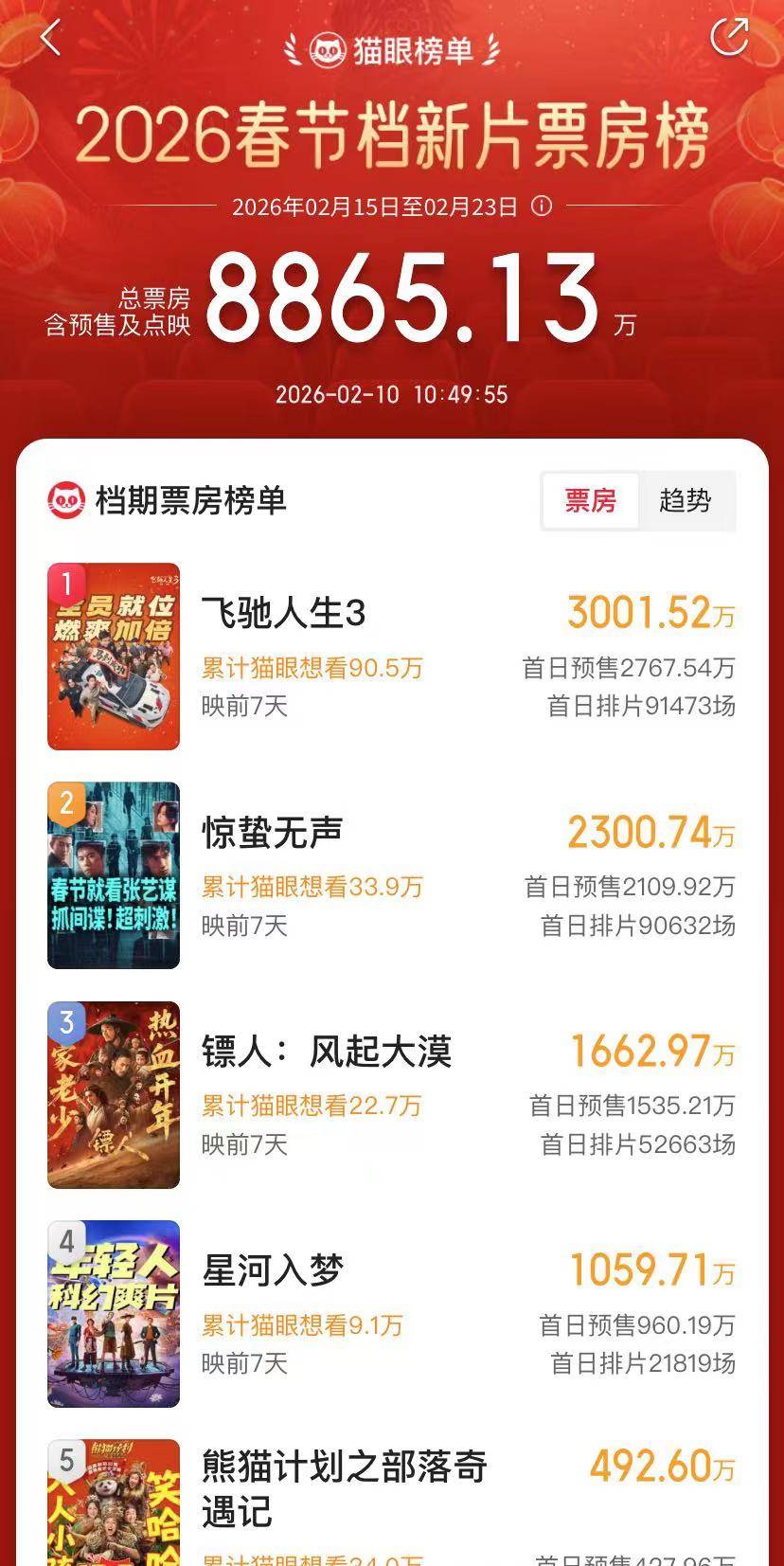
Task: Share this box office ranking page
Action: tap(729, 38)
